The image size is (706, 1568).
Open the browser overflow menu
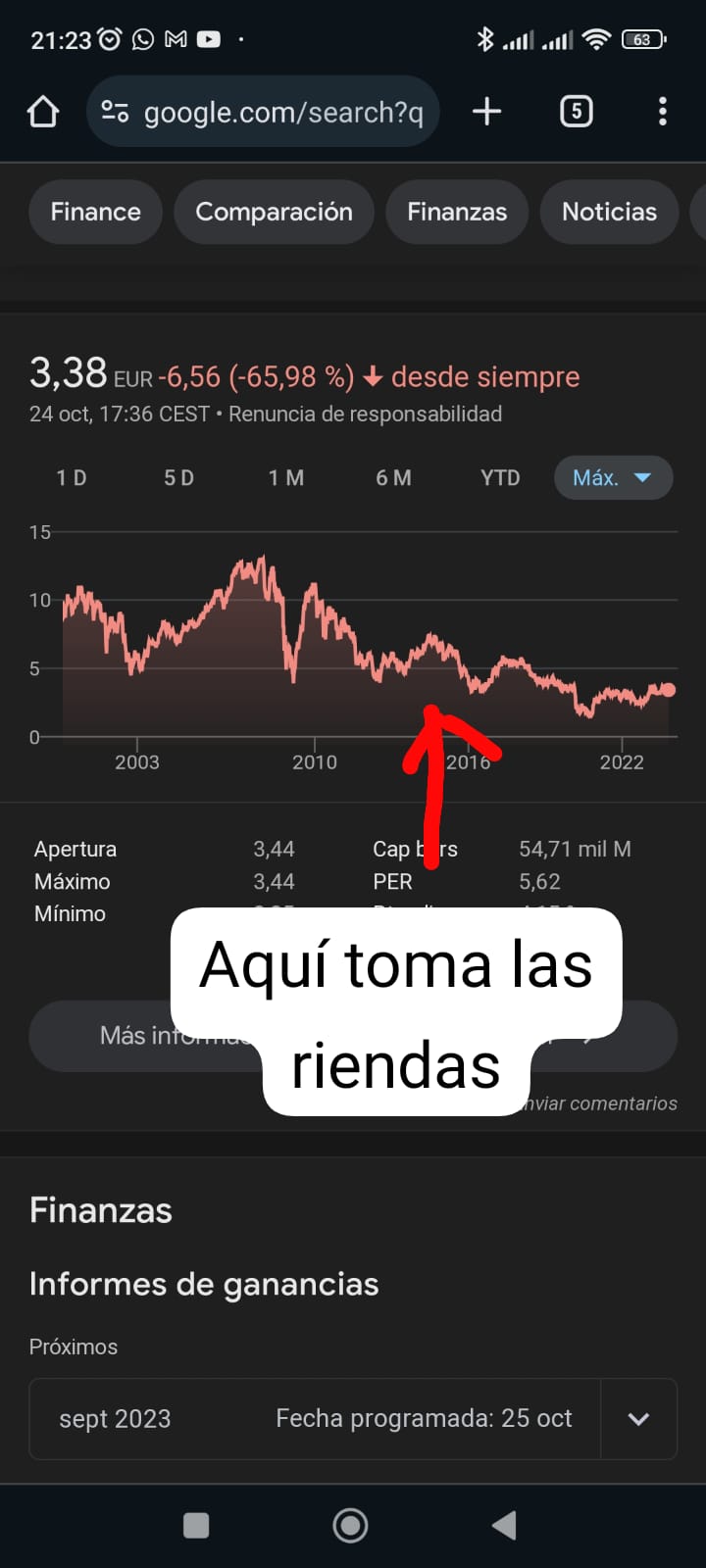point(663,112)
